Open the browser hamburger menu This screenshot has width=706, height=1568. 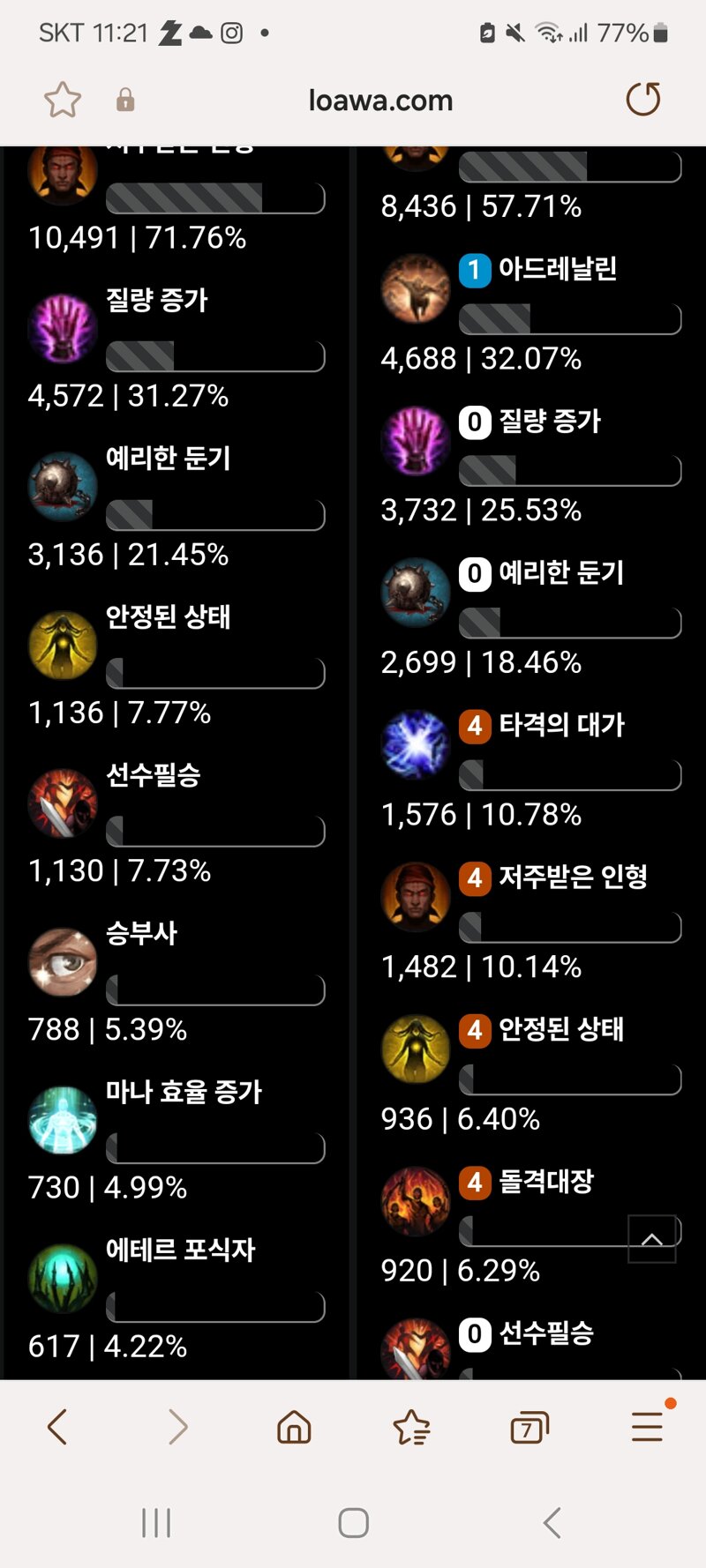point(647,1427)
